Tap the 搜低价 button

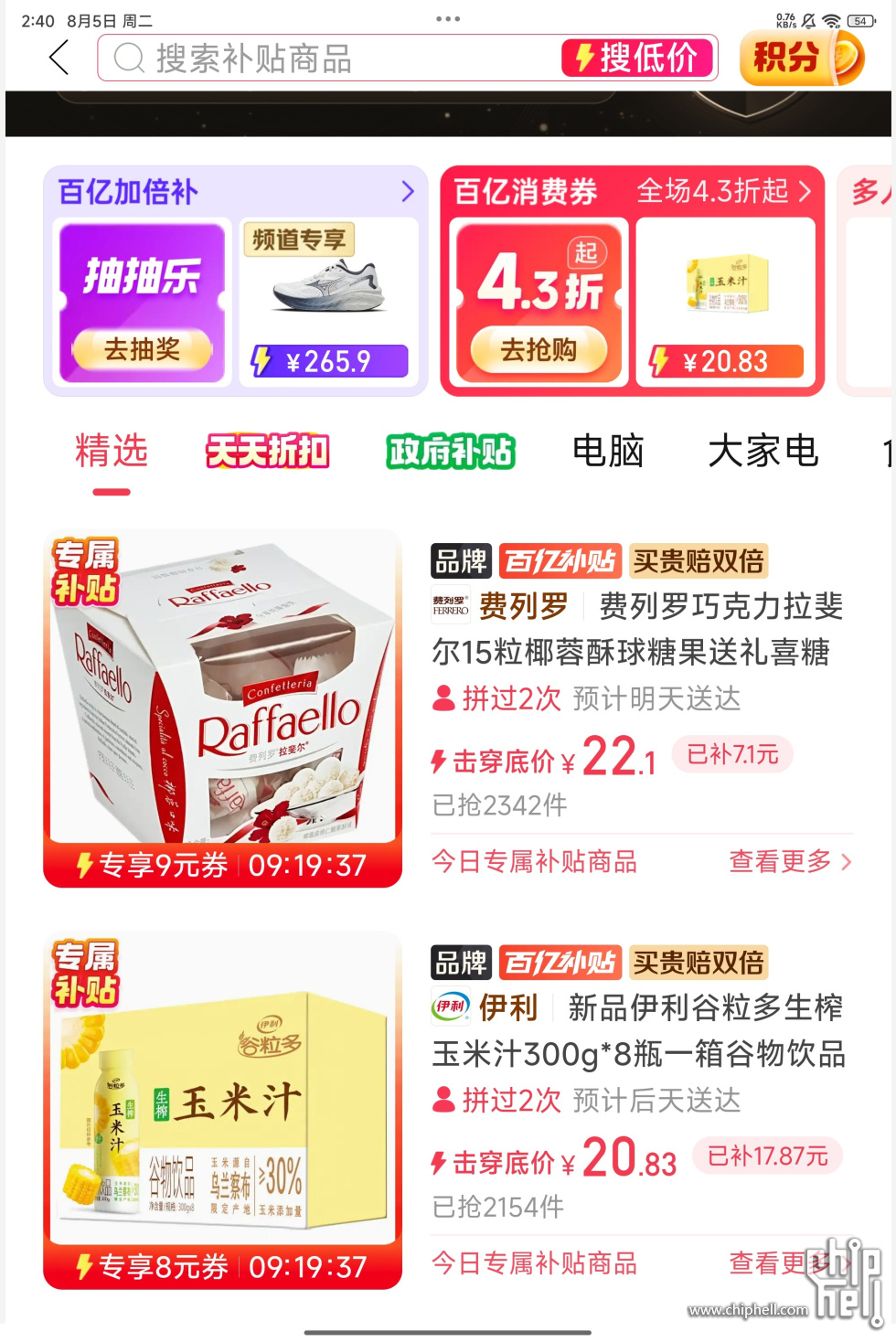coord(637,59)
